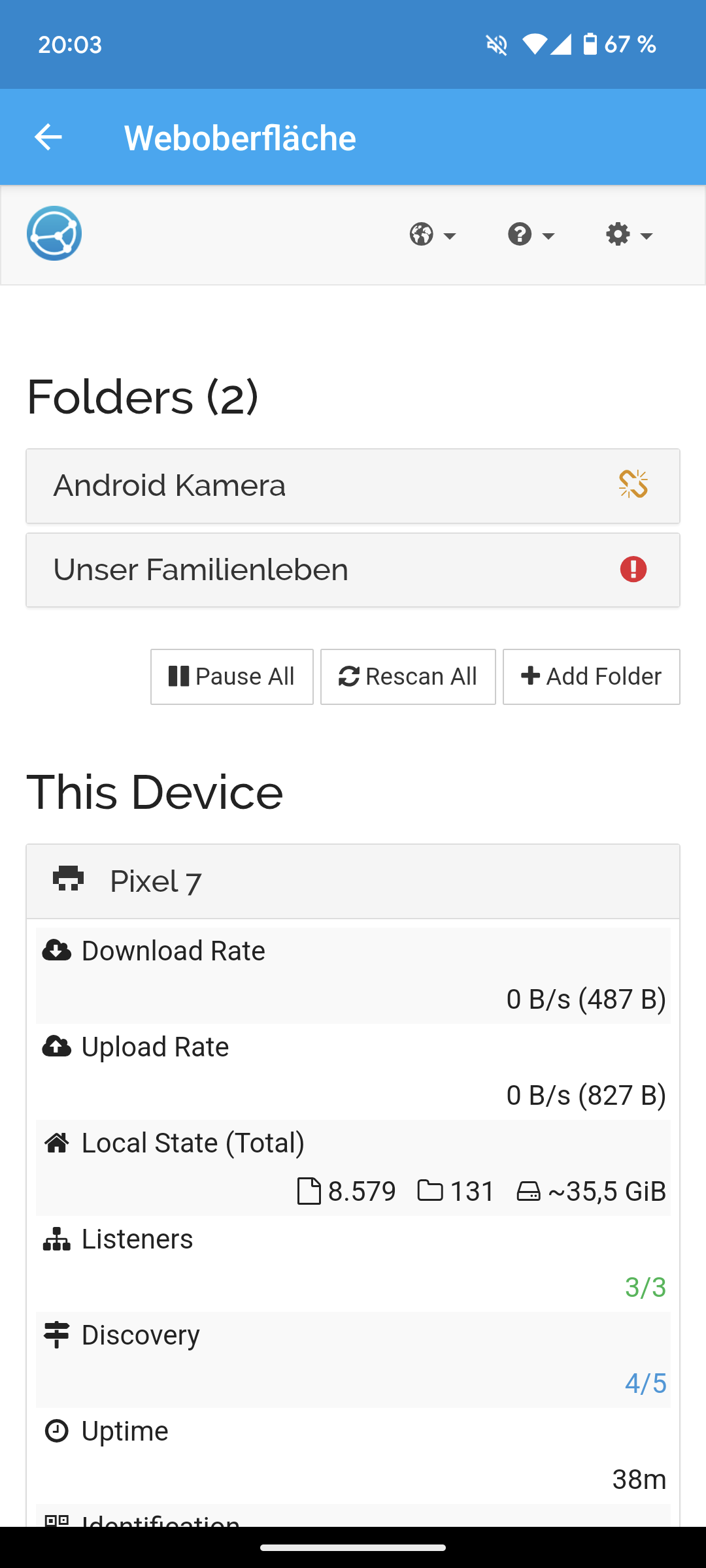Open the language globe dropdown
The height and width of the screenshot is (1568, 706).
point(433,235)
